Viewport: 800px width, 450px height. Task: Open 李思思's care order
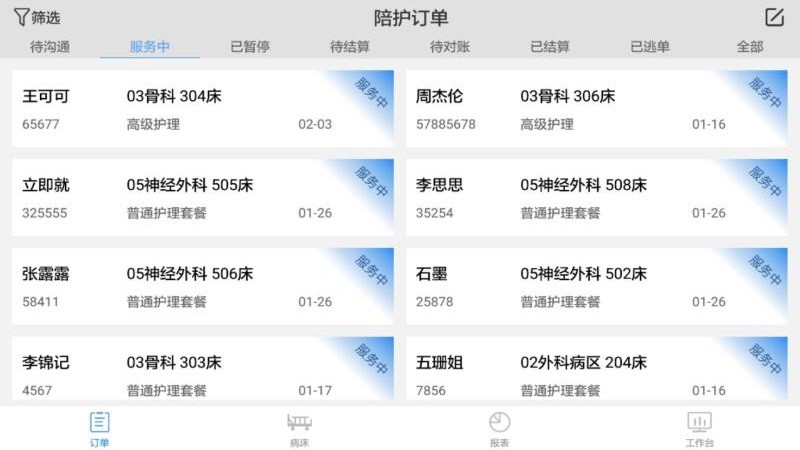596,197
